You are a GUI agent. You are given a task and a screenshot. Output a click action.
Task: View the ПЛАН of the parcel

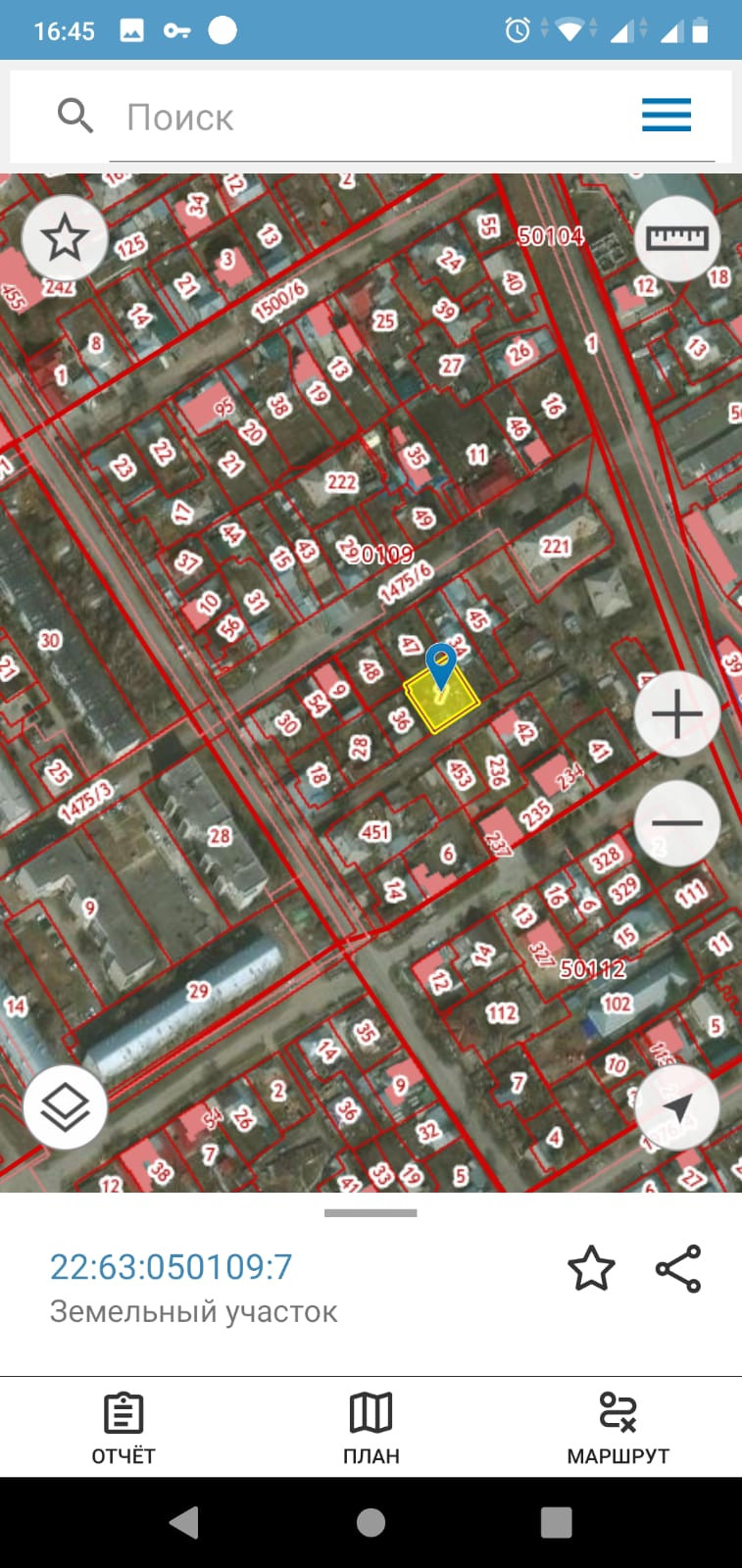[371, 1428]
